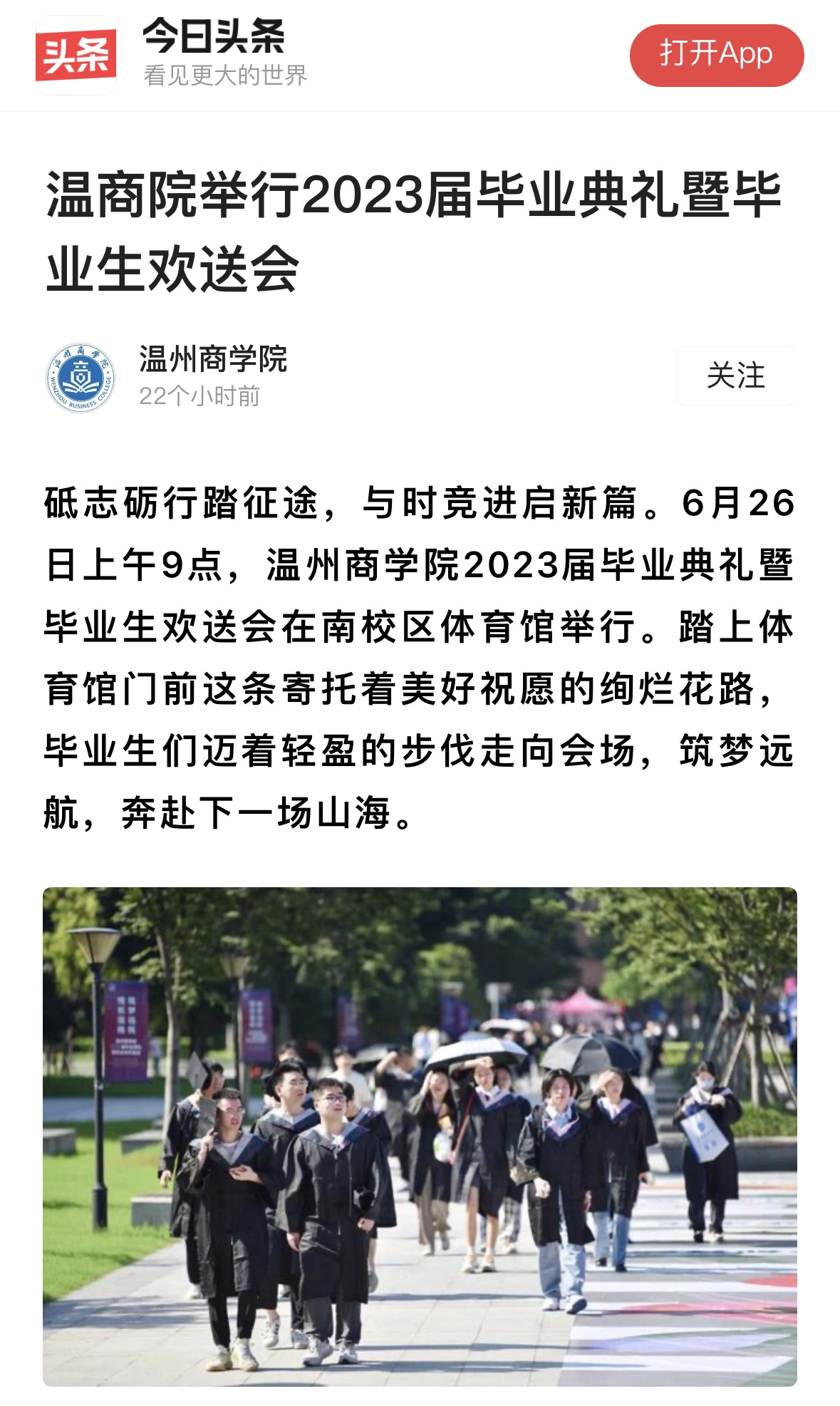The image size is (840, 1406).
Task: Open the 今日头条 app banner
Action: point(214,54)
